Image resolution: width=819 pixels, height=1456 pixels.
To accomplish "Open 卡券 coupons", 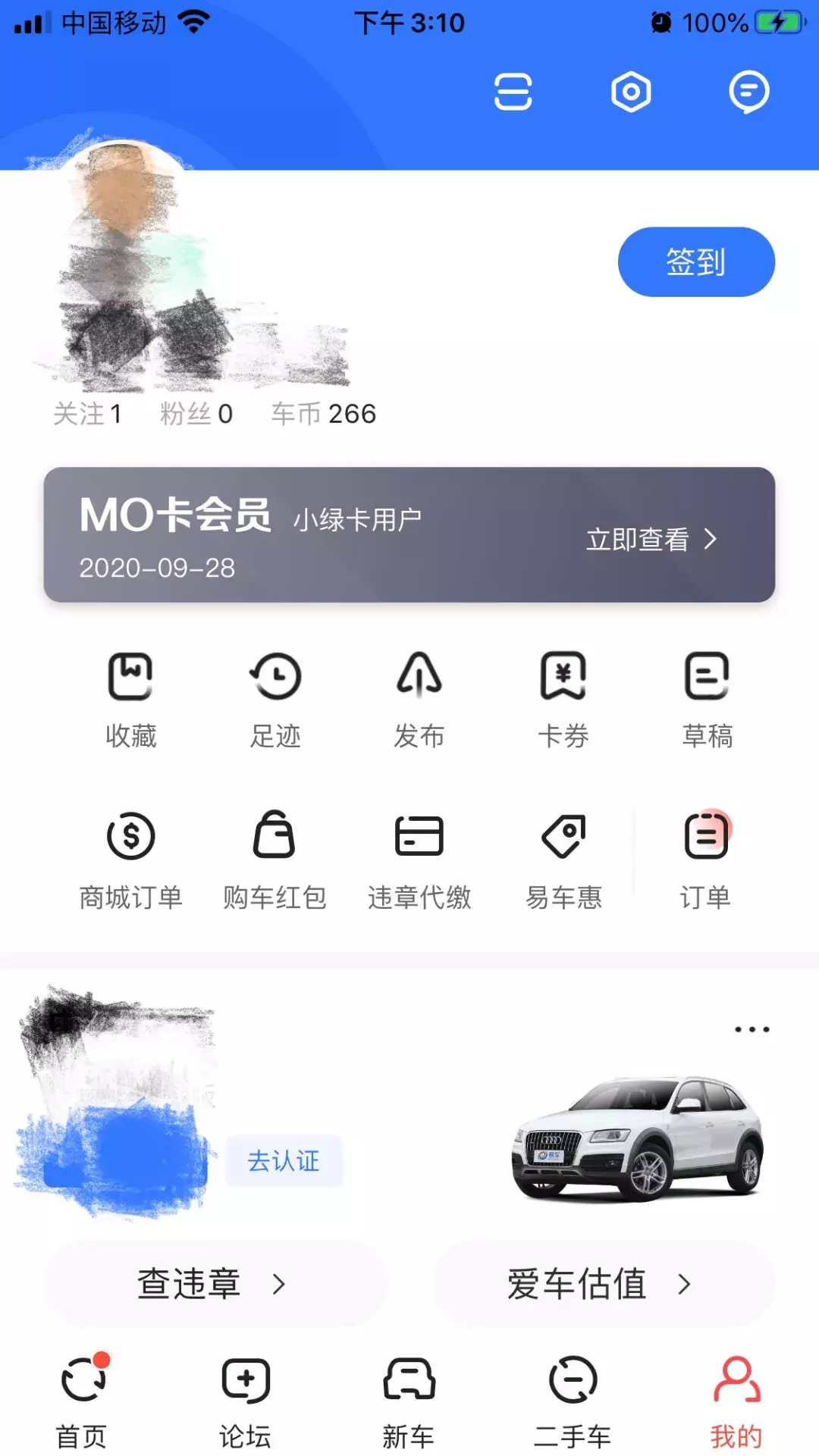I will click(x=563, y=699).
